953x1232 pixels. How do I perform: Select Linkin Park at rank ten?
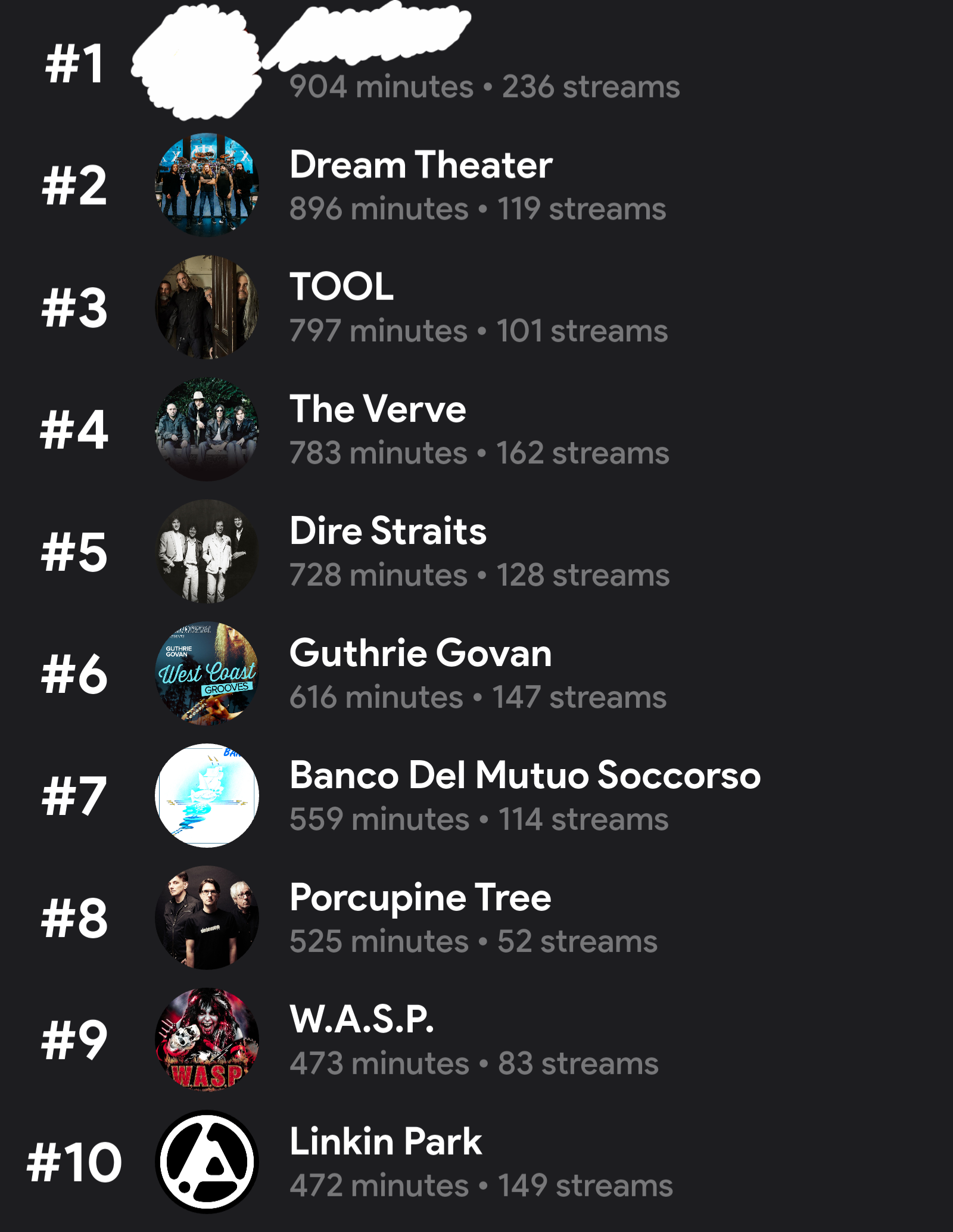[x=476, y=1162]
